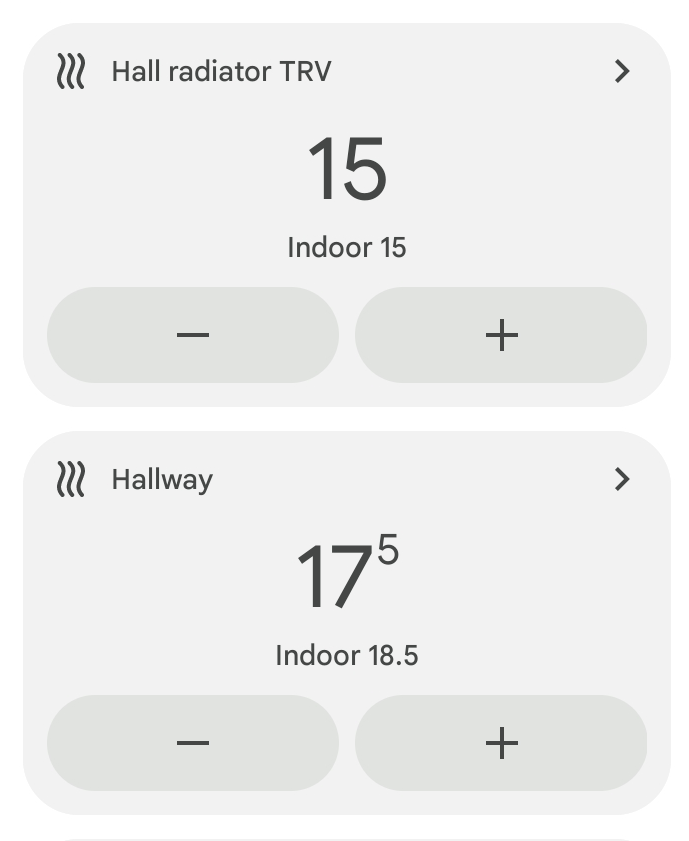Image resolution: width=689 pixels, height=841 pixels.
Task: Raise Hall radiator TRV temperature
Action: (x=501, y=335)
